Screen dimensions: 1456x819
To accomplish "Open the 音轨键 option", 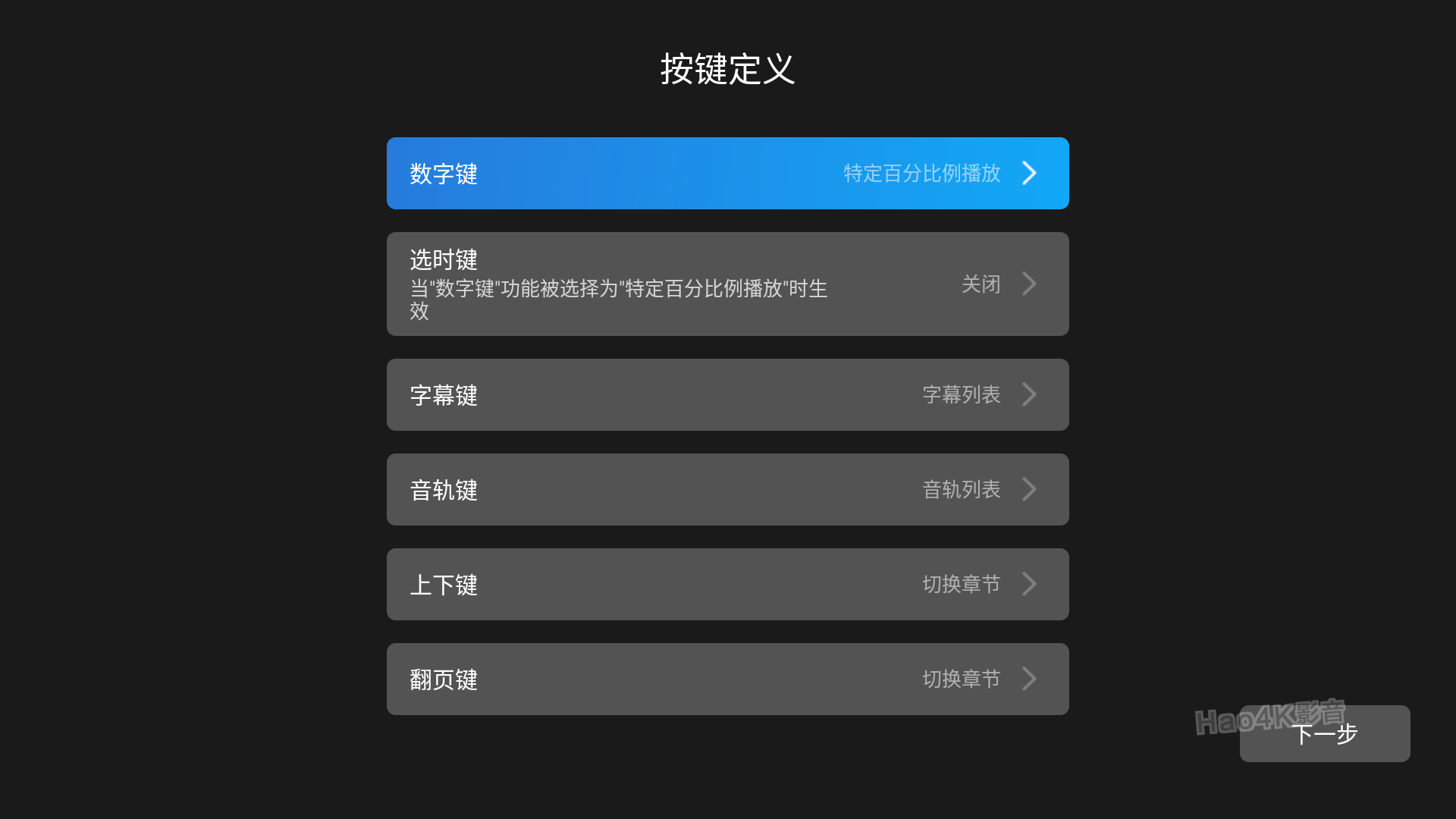I will (727, 489).
